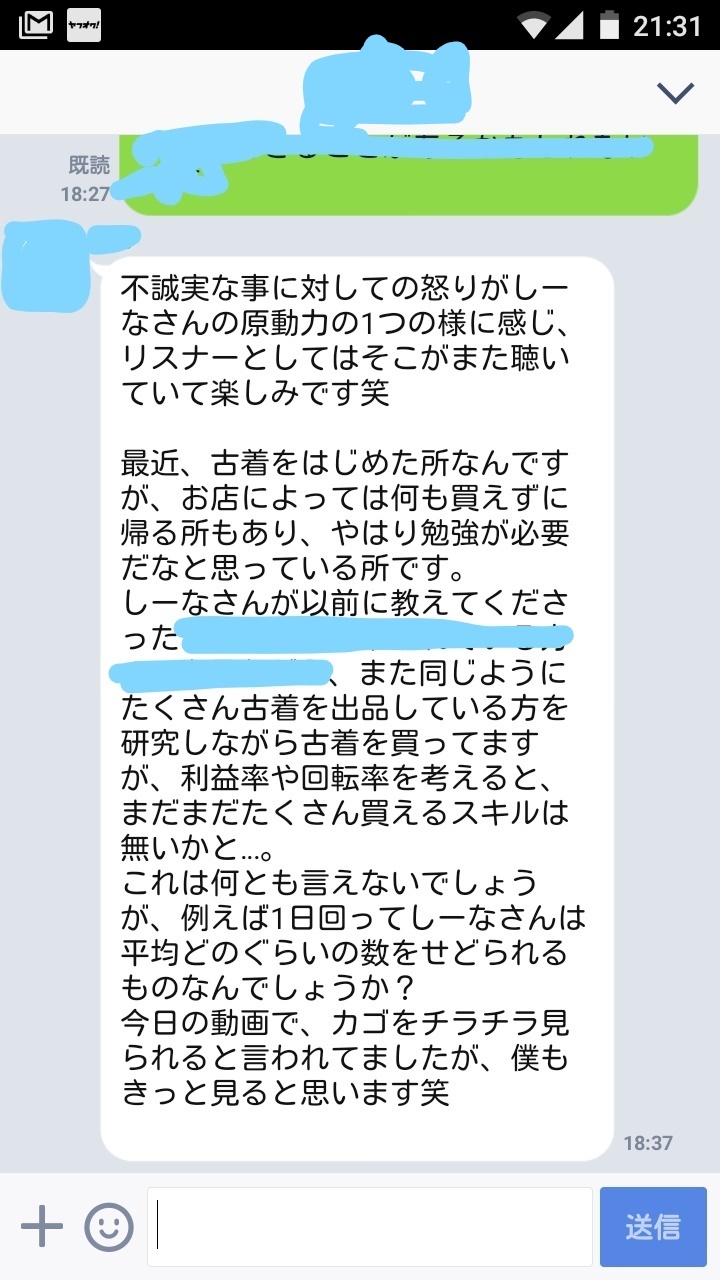Open the plus attachment menu
This screenshot has width=720, height=1280.
click(42, 1226)
